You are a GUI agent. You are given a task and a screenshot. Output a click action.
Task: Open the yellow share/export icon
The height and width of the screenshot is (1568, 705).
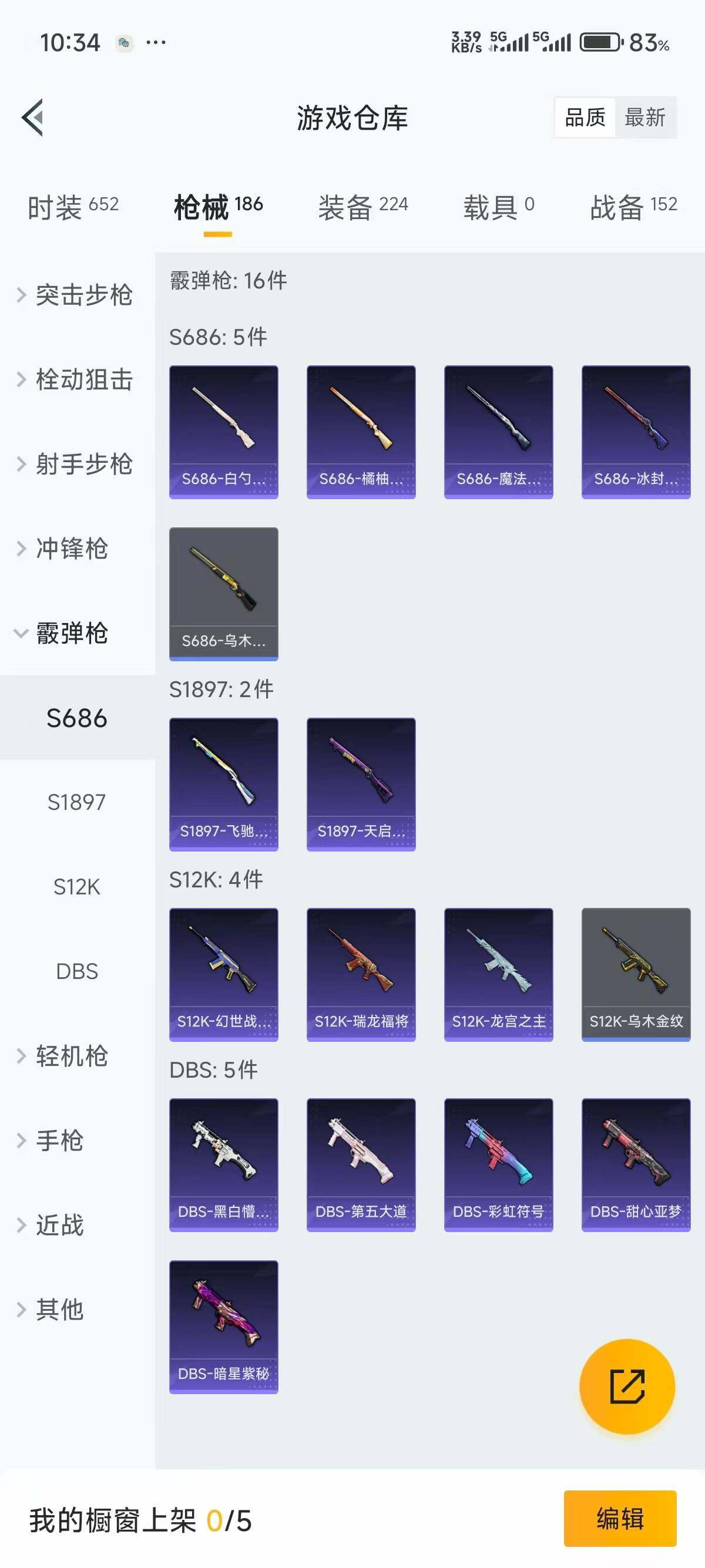[627, 1385]
